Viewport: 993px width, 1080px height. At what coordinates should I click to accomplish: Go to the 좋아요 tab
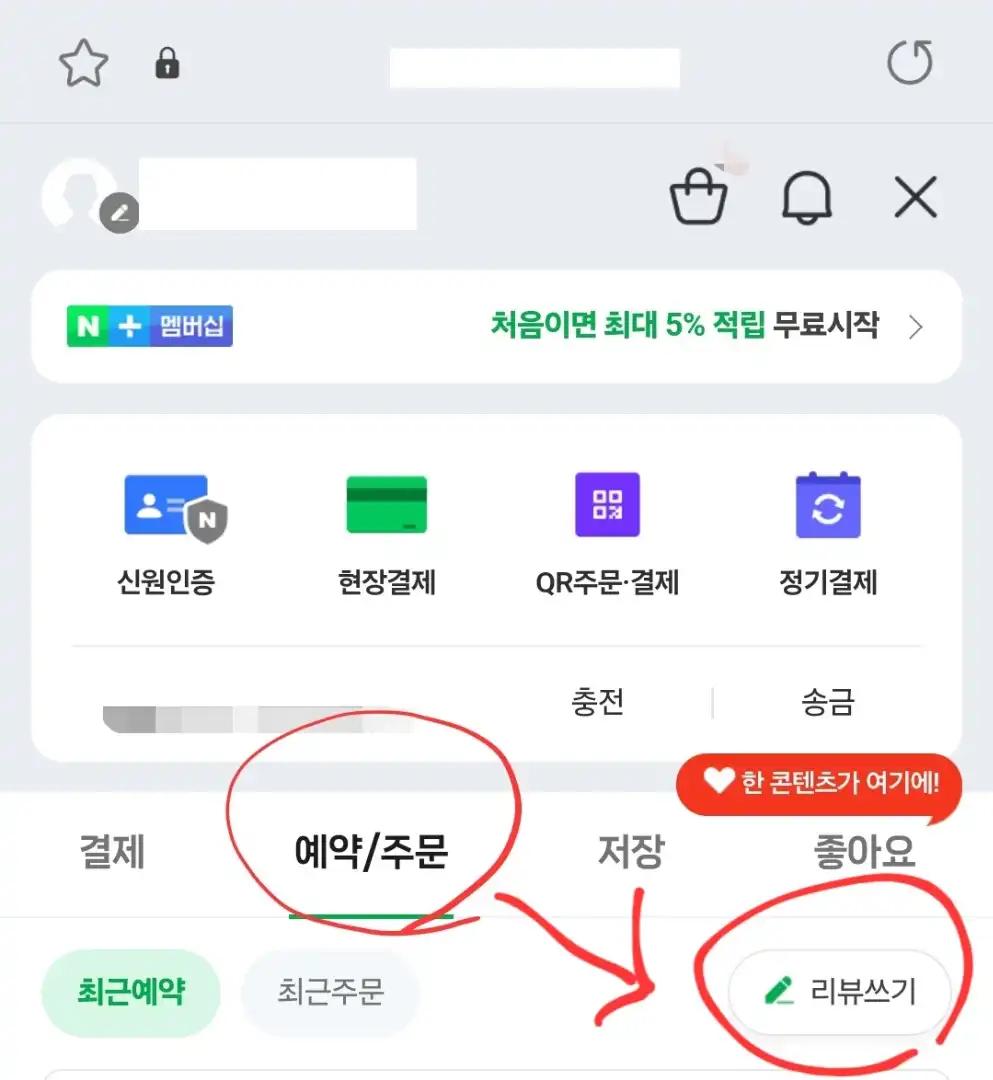tap(864, 853)
